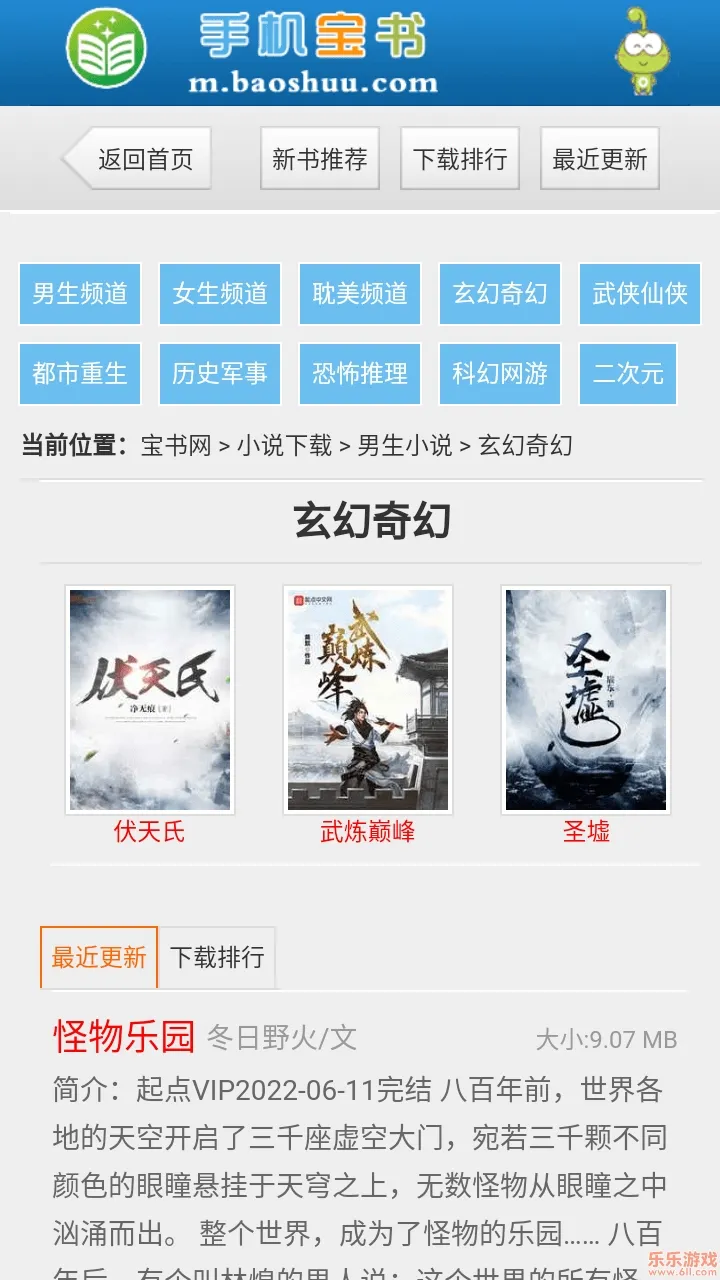720x1280 pixels.
Task: Open the 科幻网游 category
Action: [500, 374]
